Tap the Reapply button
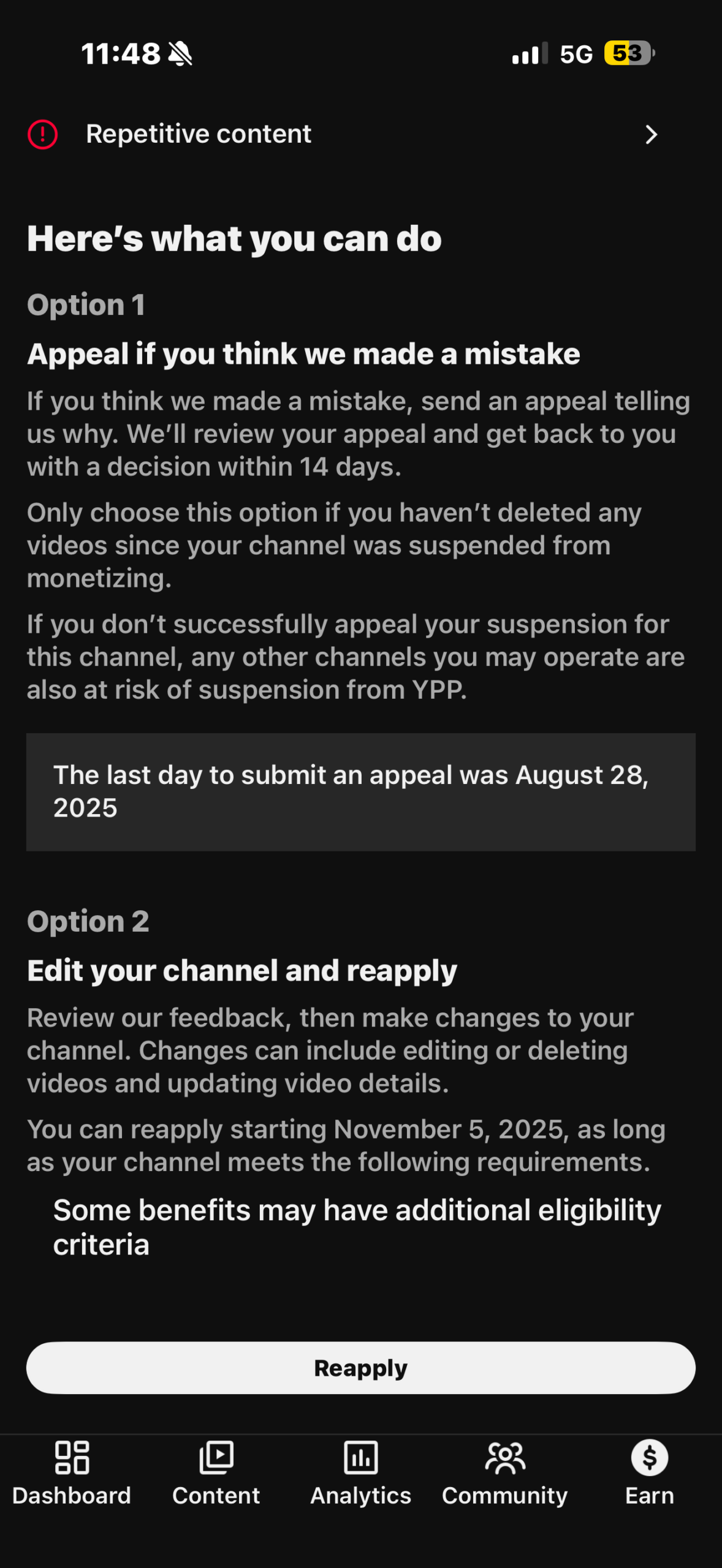 [x=360, y=1368]
